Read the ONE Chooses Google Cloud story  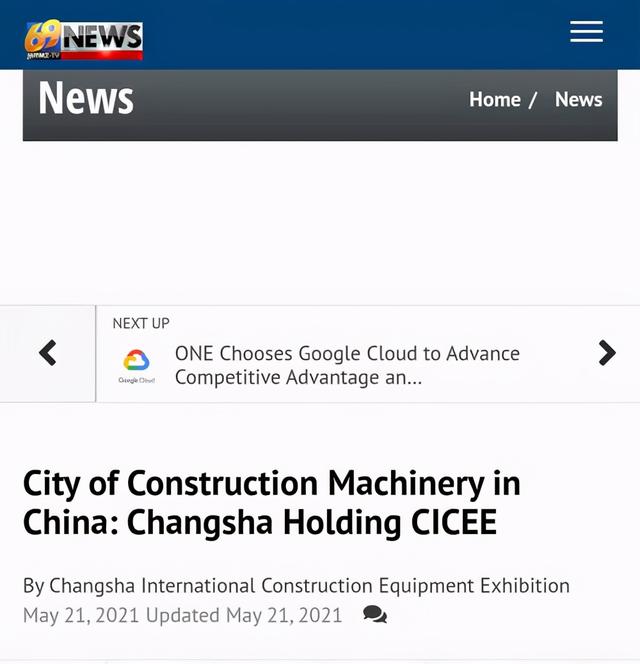point(347,365)
